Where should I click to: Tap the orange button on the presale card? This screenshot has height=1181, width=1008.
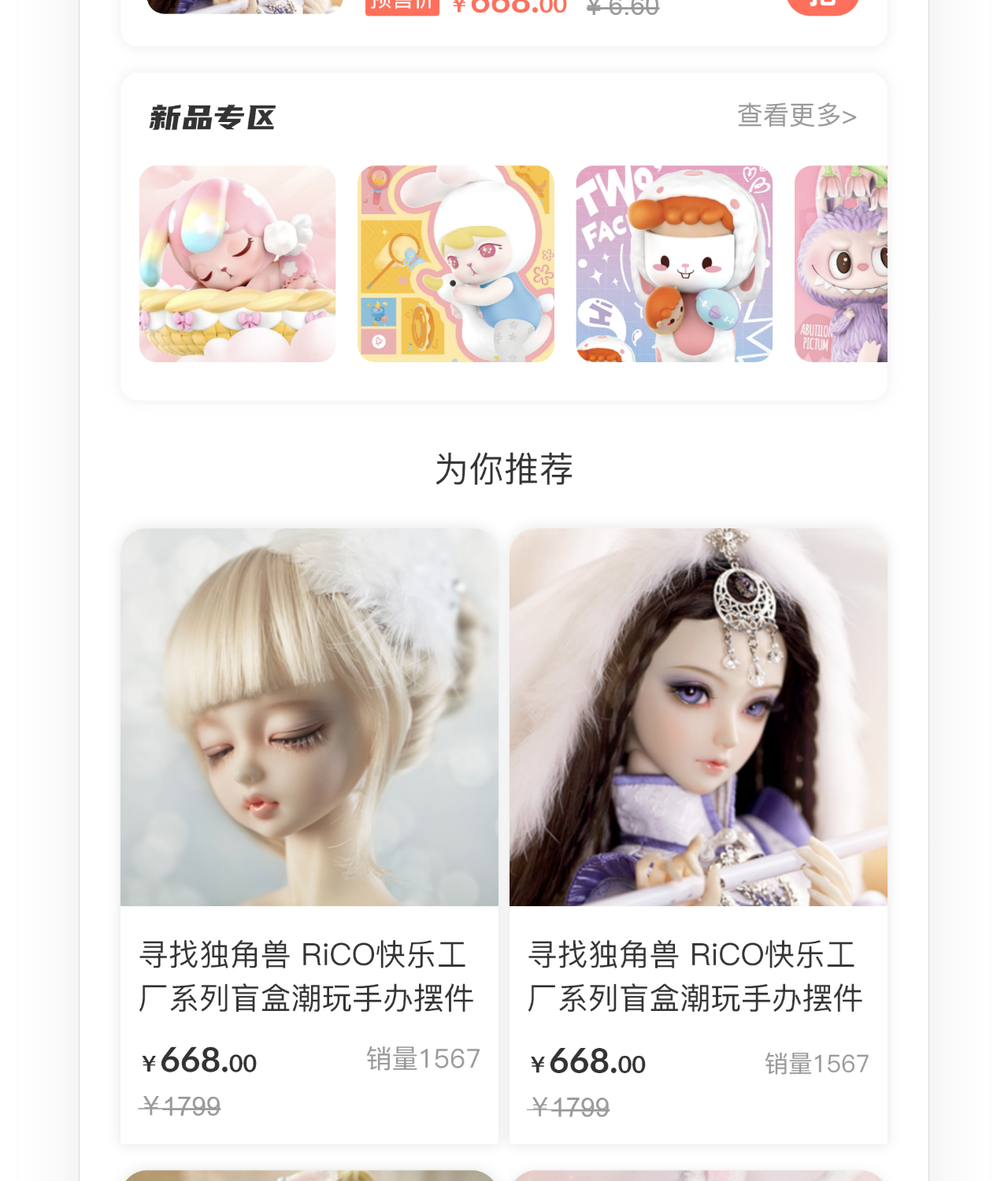click(x=822, y=5)
